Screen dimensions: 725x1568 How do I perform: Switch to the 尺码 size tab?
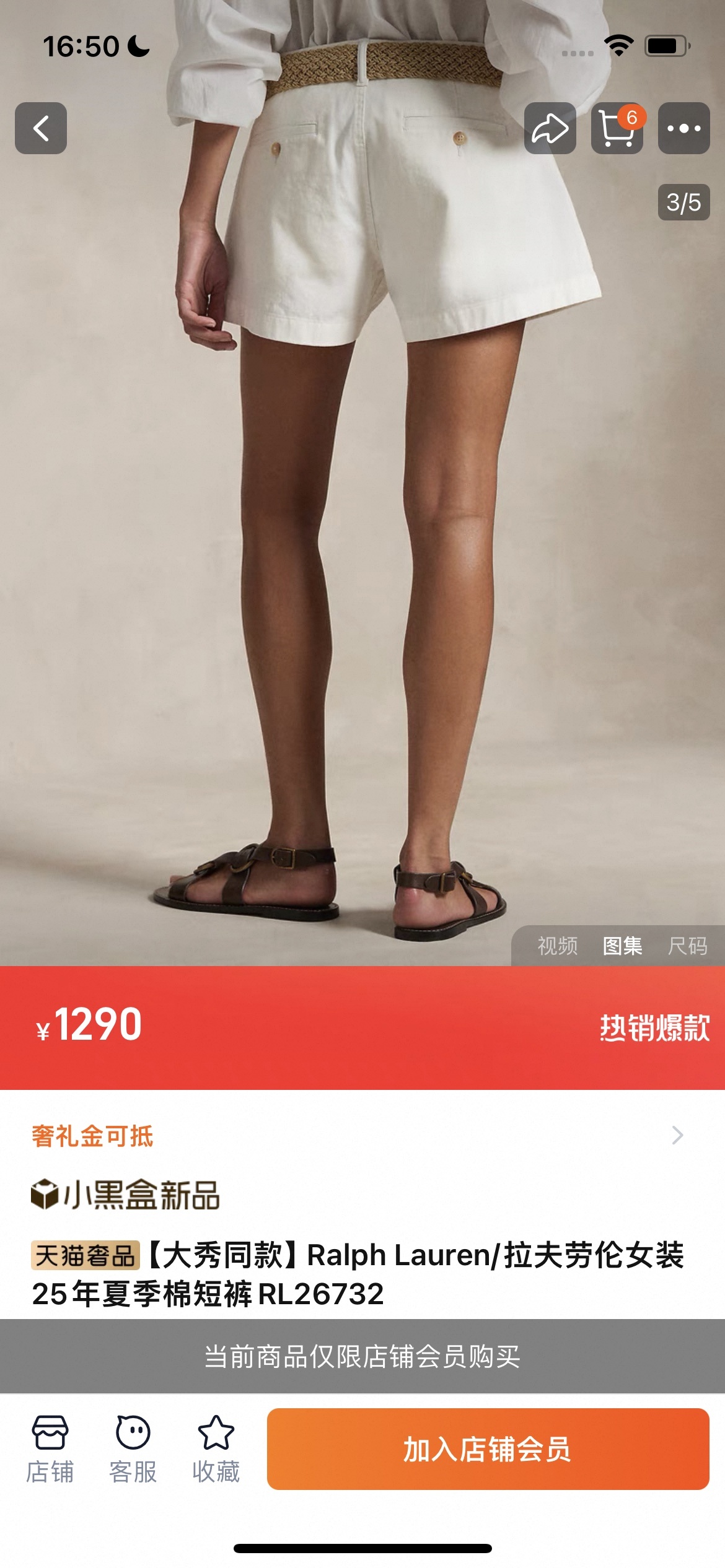pyautogui.click(x=687, y=946)
